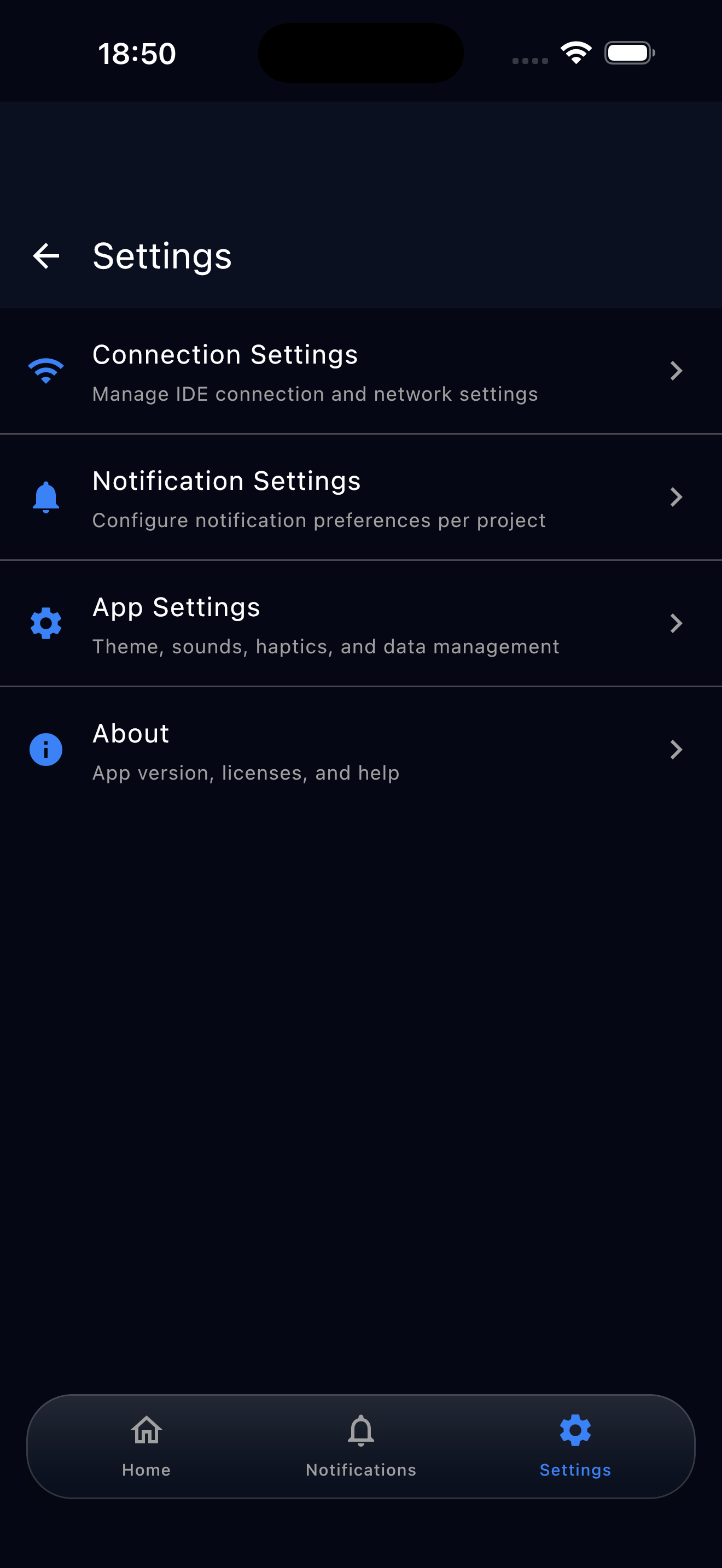Click the Wi-Fi icon beside Connection Settings

45,370
